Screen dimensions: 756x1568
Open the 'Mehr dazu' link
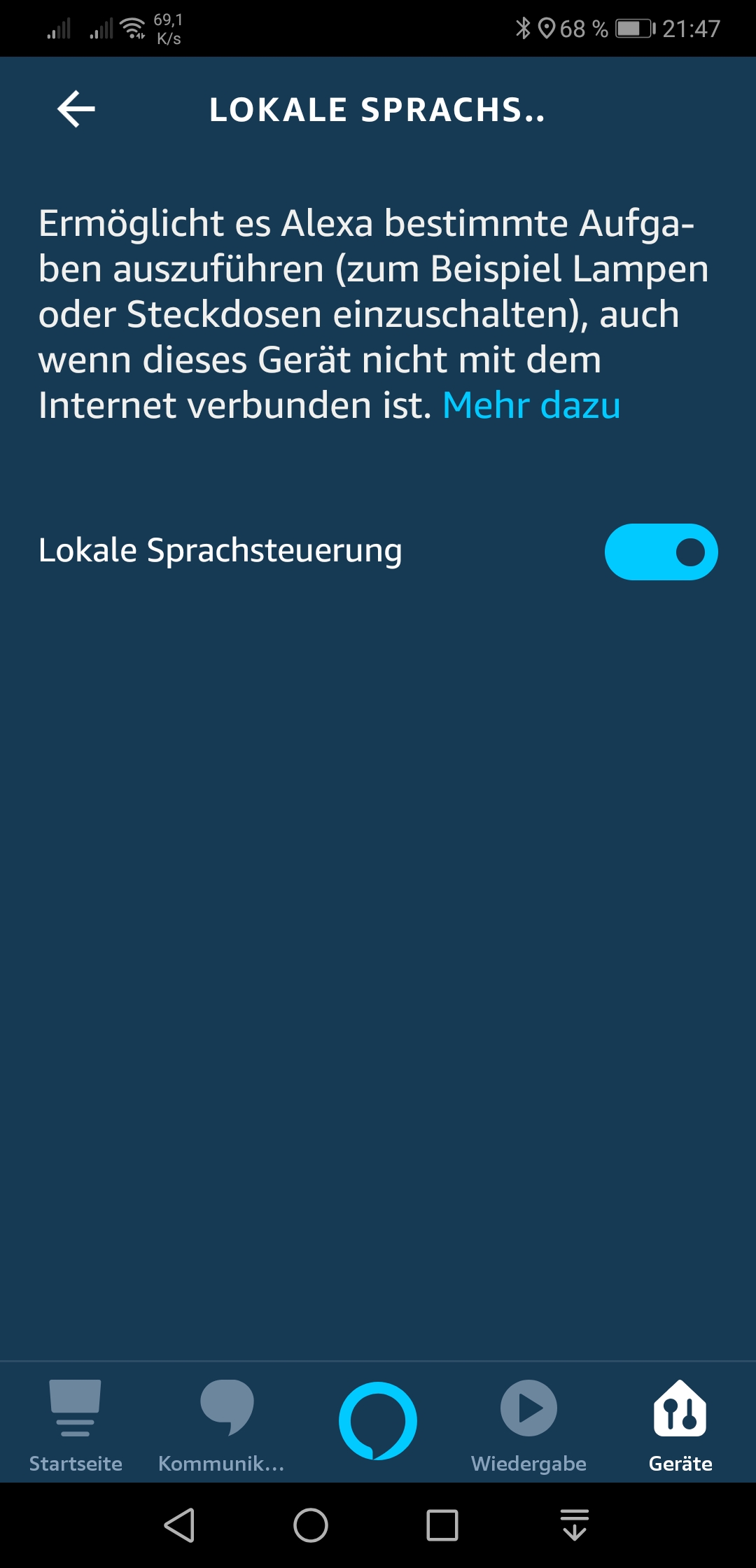point(531,405)
